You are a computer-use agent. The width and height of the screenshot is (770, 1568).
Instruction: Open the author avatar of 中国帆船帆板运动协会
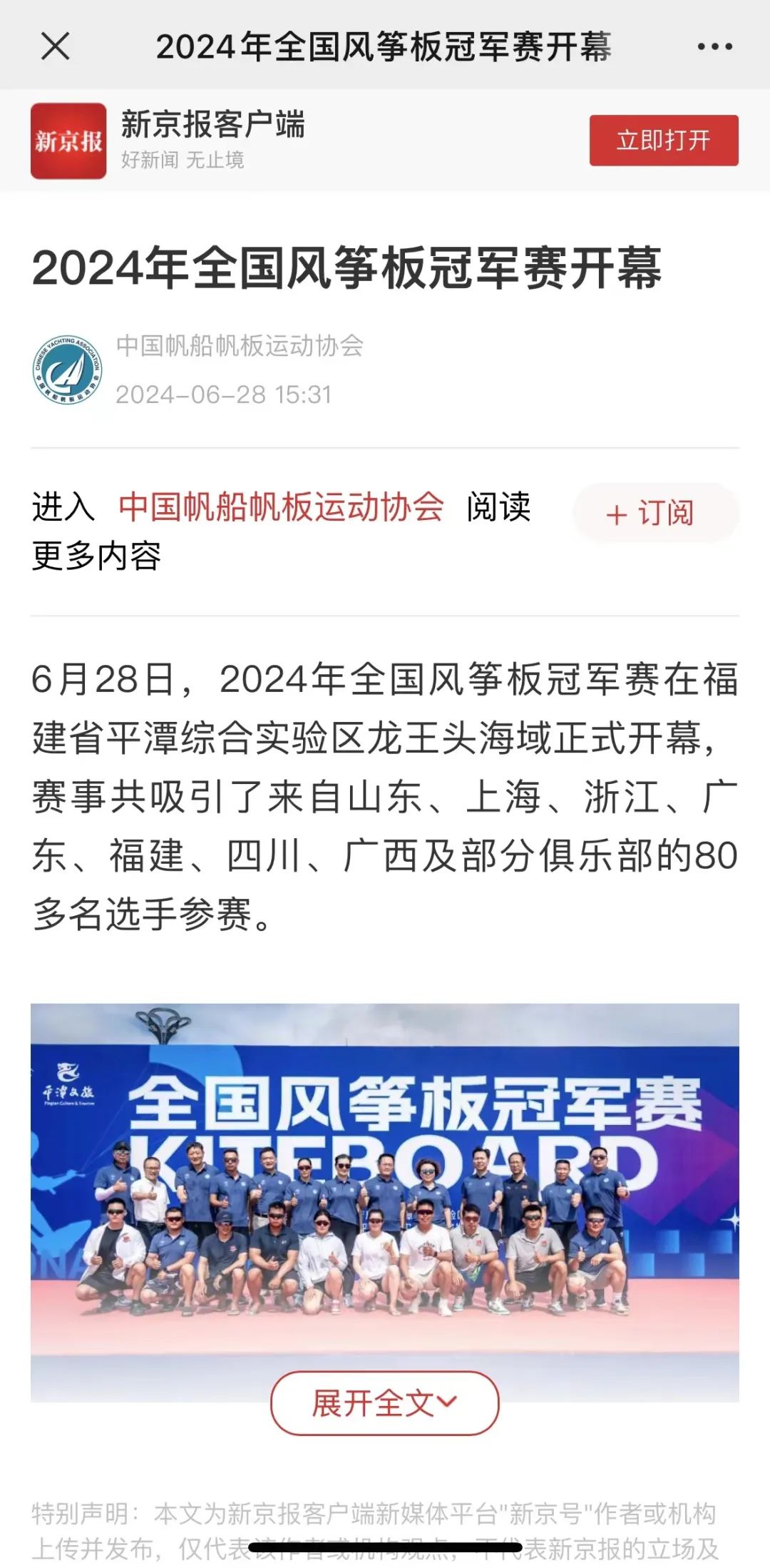68,370
